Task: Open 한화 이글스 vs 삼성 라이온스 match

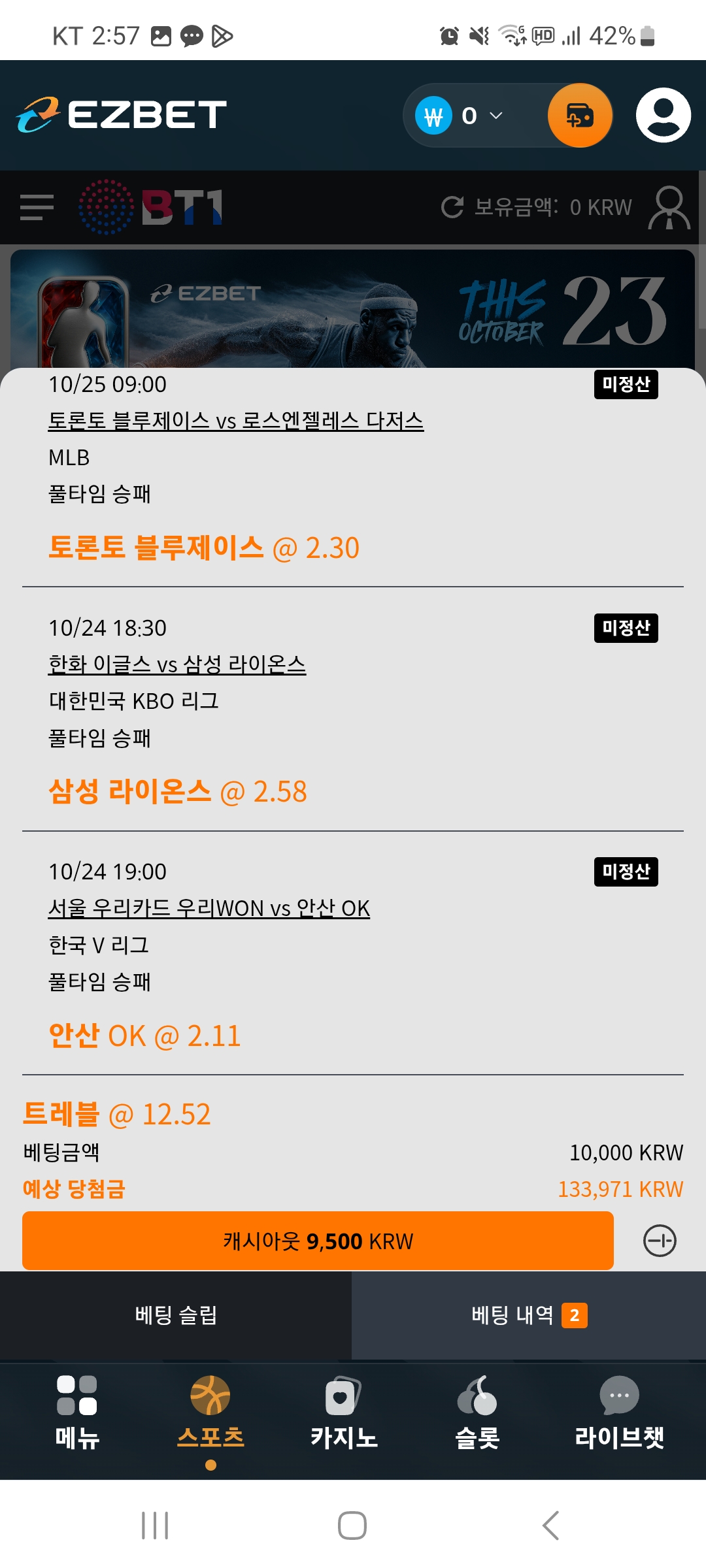Action: (x=176, y=664)
